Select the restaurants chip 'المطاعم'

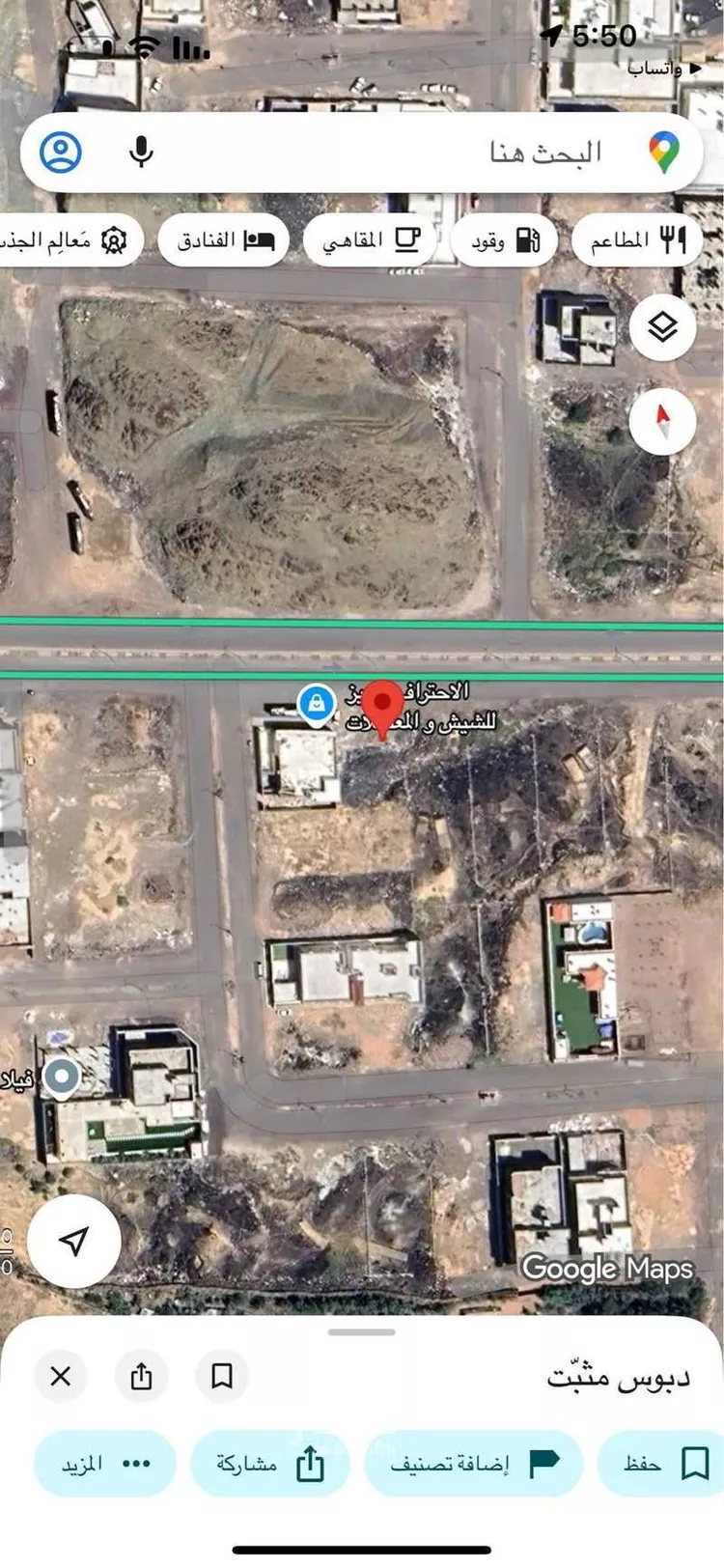point(637,239)
